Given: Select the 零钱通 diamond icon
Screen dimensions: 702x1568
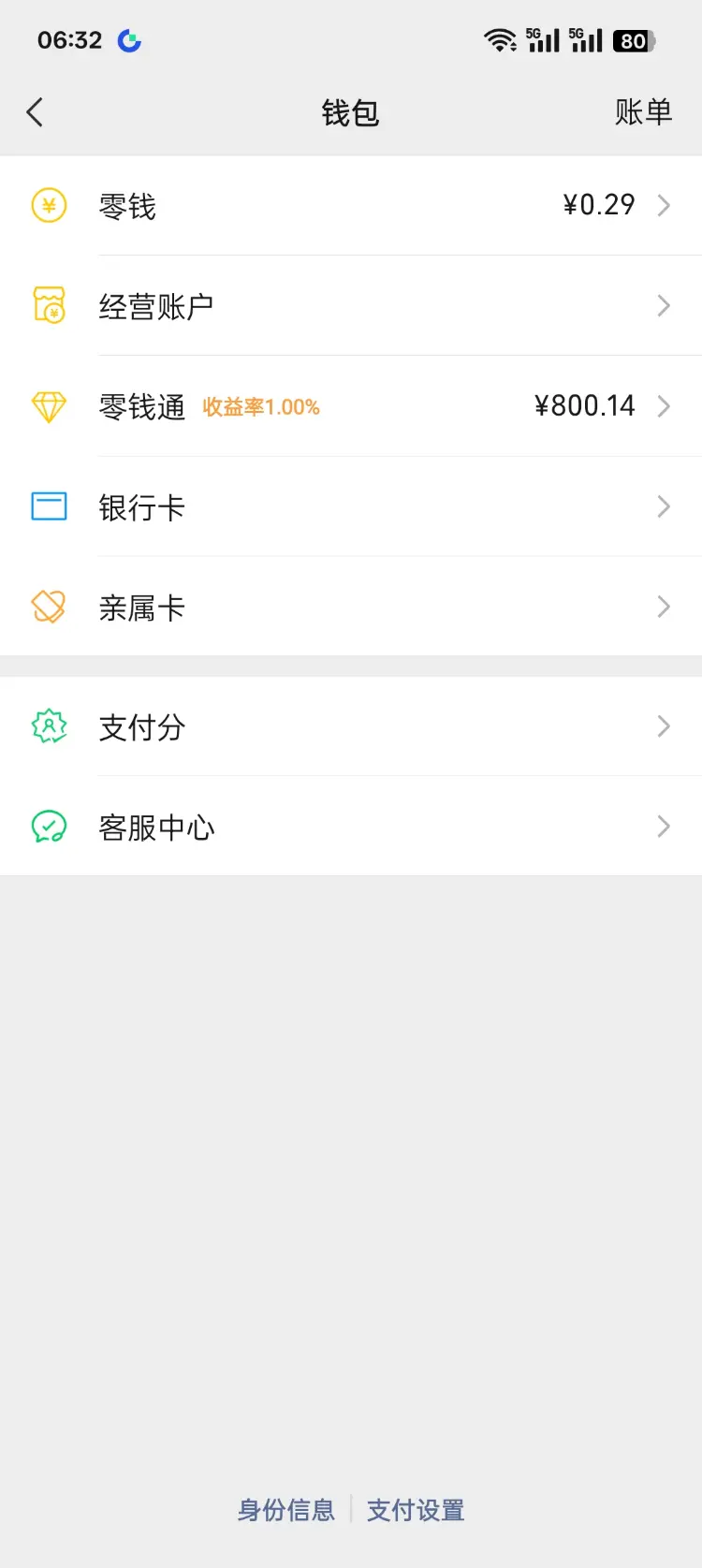Looking at the screenshot, I should 48,406.
